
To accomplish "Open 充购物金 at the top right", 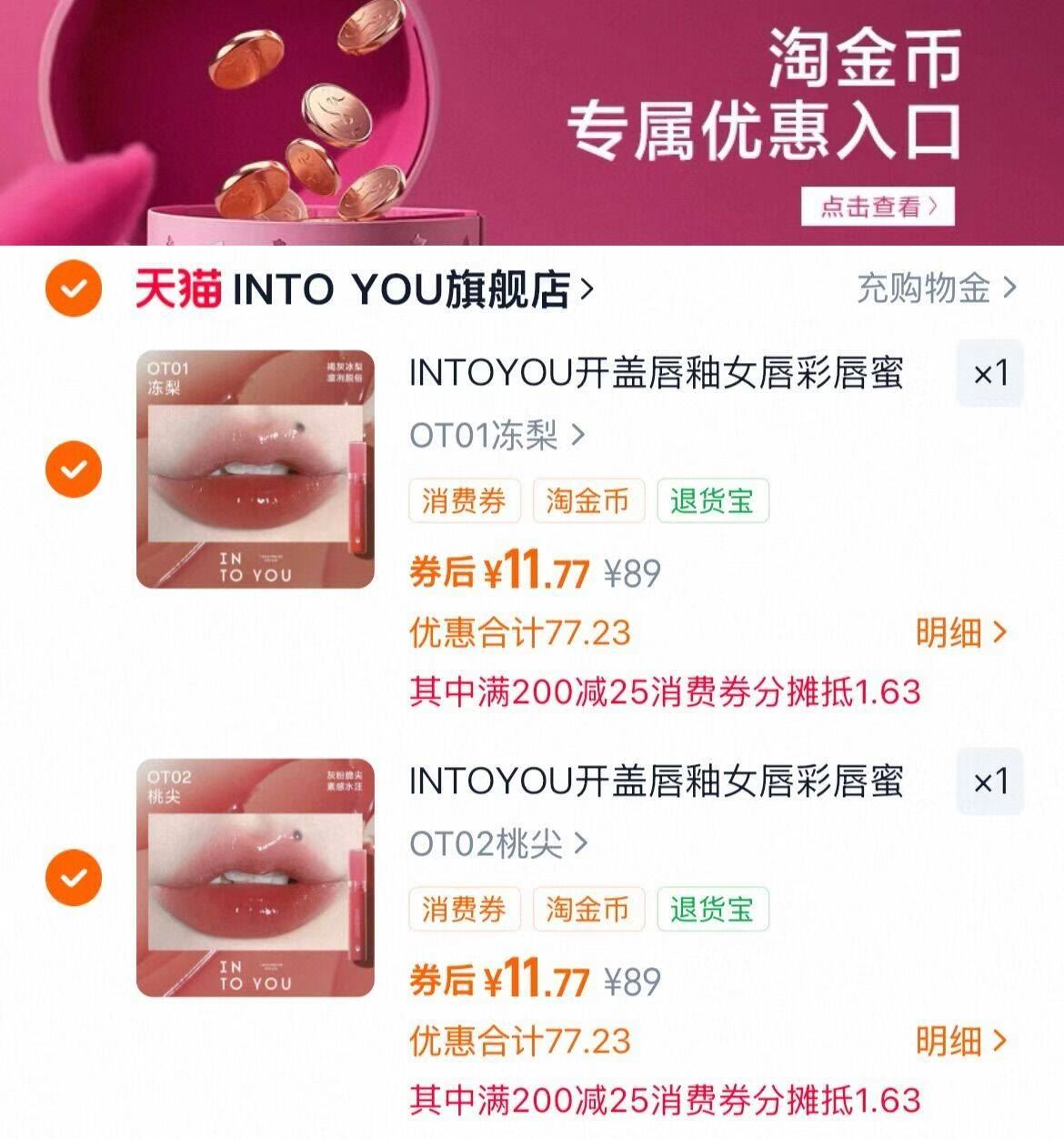I will pos(928,287).
